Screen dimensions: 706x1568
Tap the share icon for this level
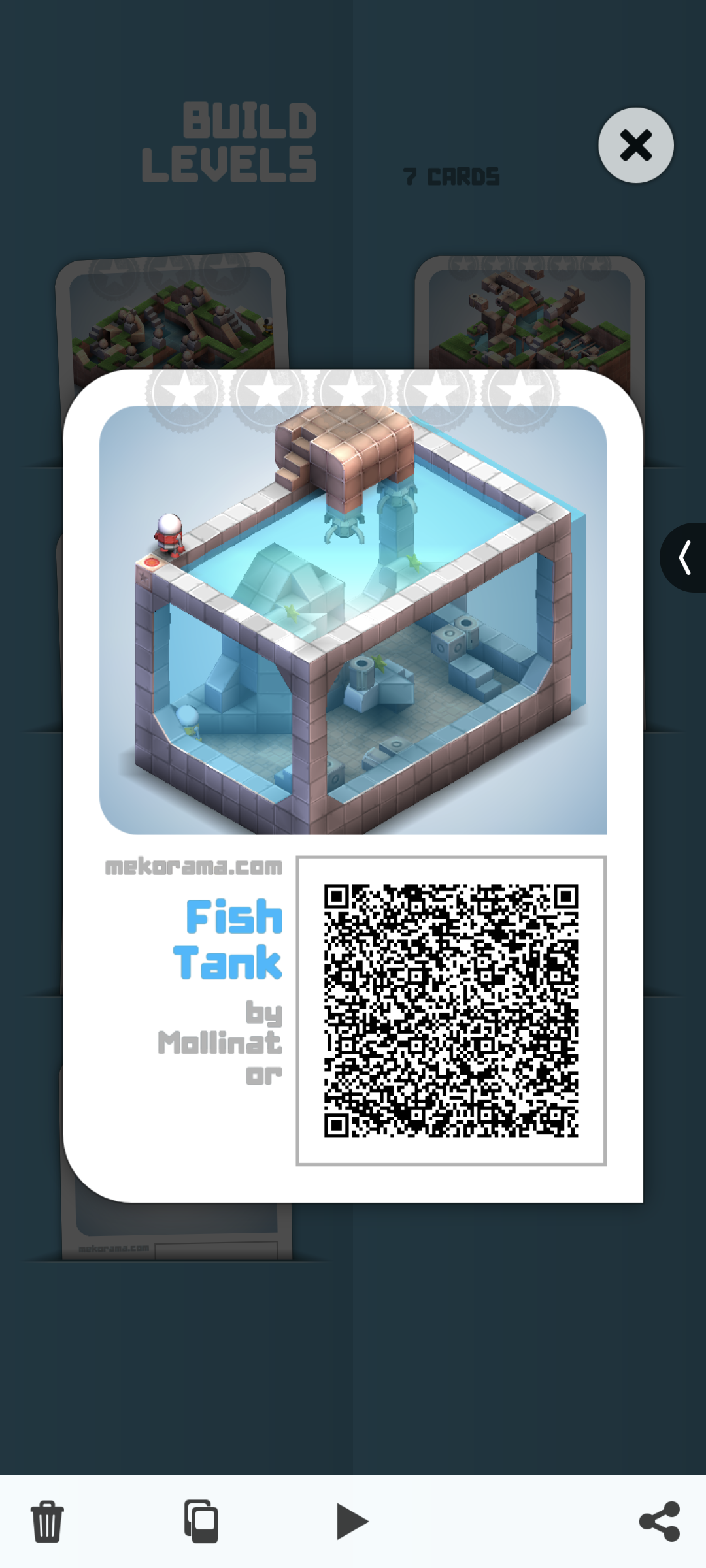(659, 1520)
